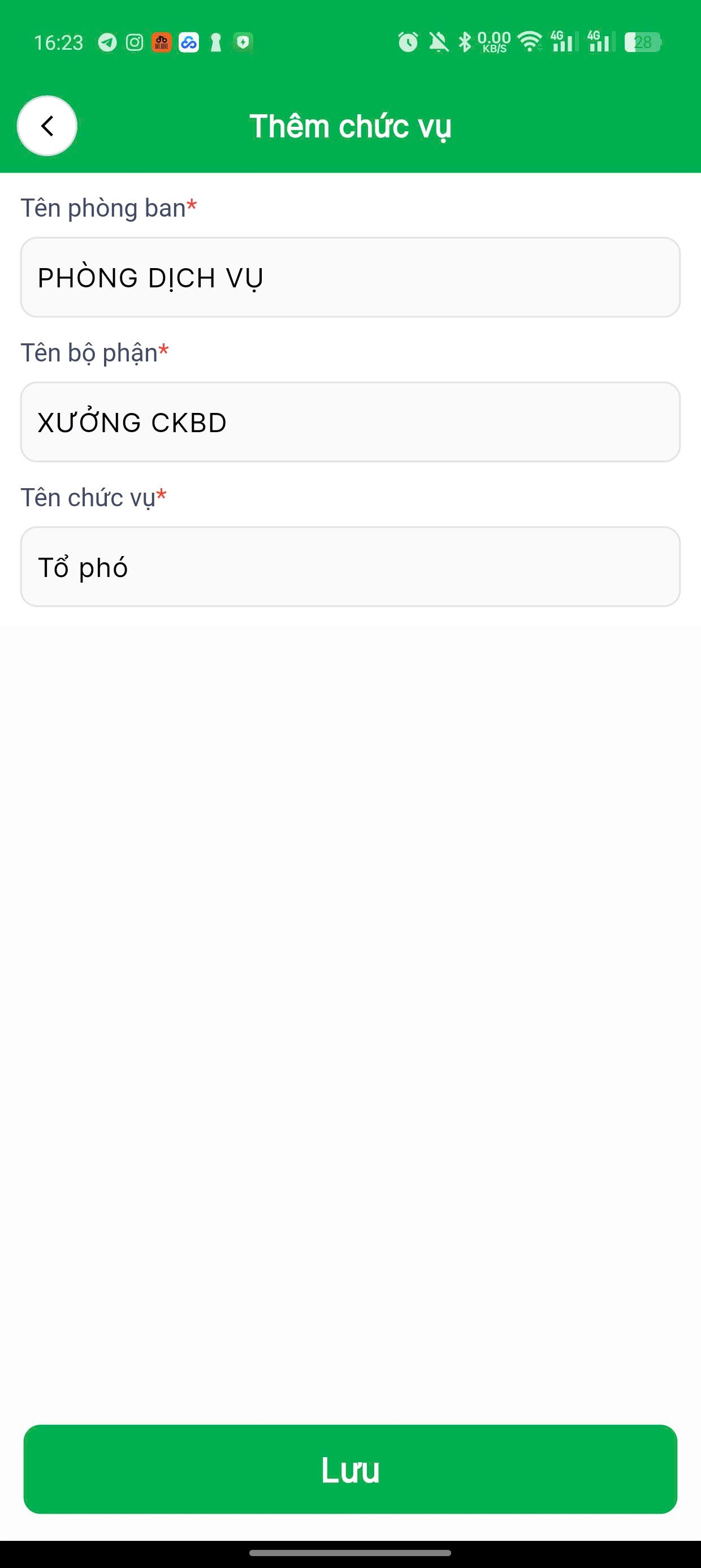Viewport: 701px width, 1568px height.
Task: Edit the Tên chức vụ field
Action: [350, 567]
